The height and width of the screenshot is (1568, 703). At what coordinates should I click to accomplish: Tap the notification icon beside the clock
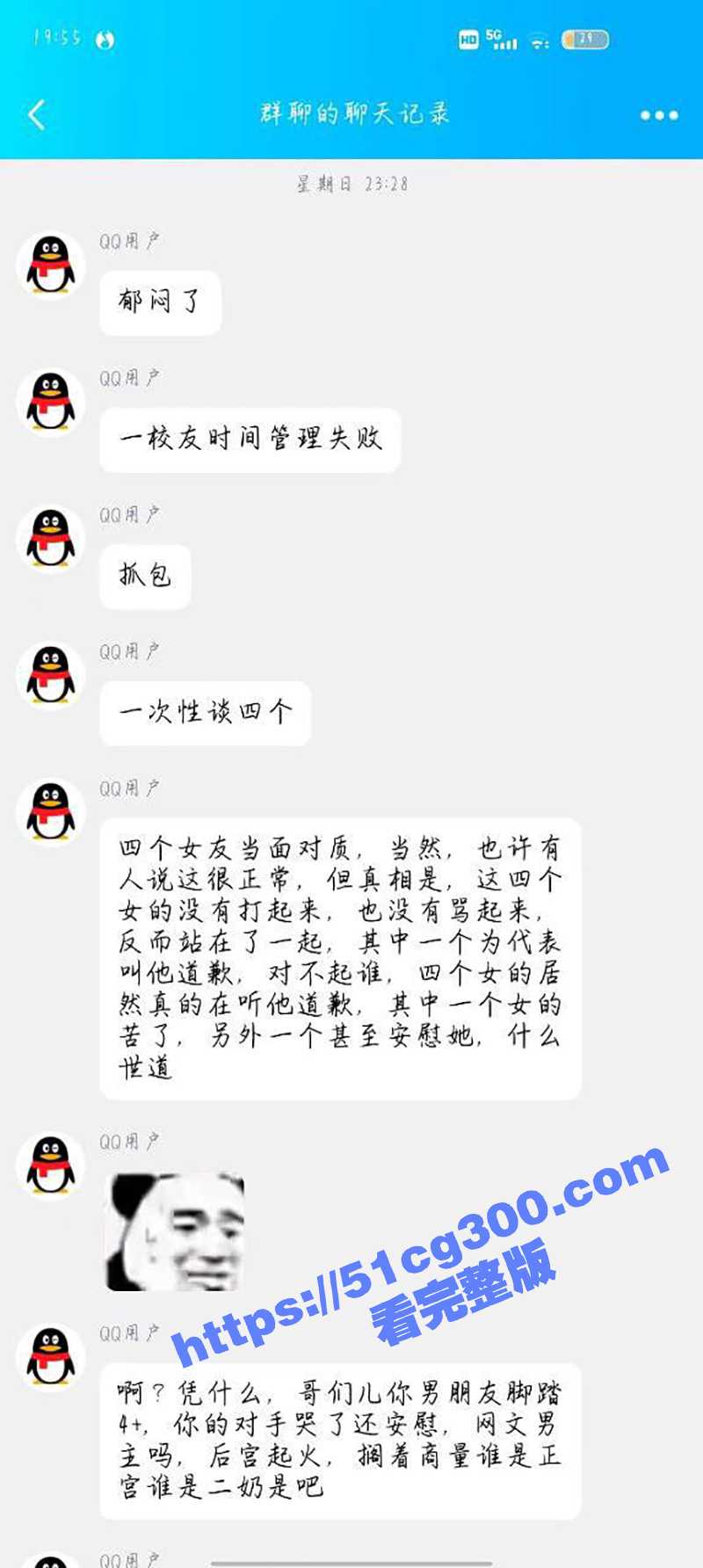105,39
